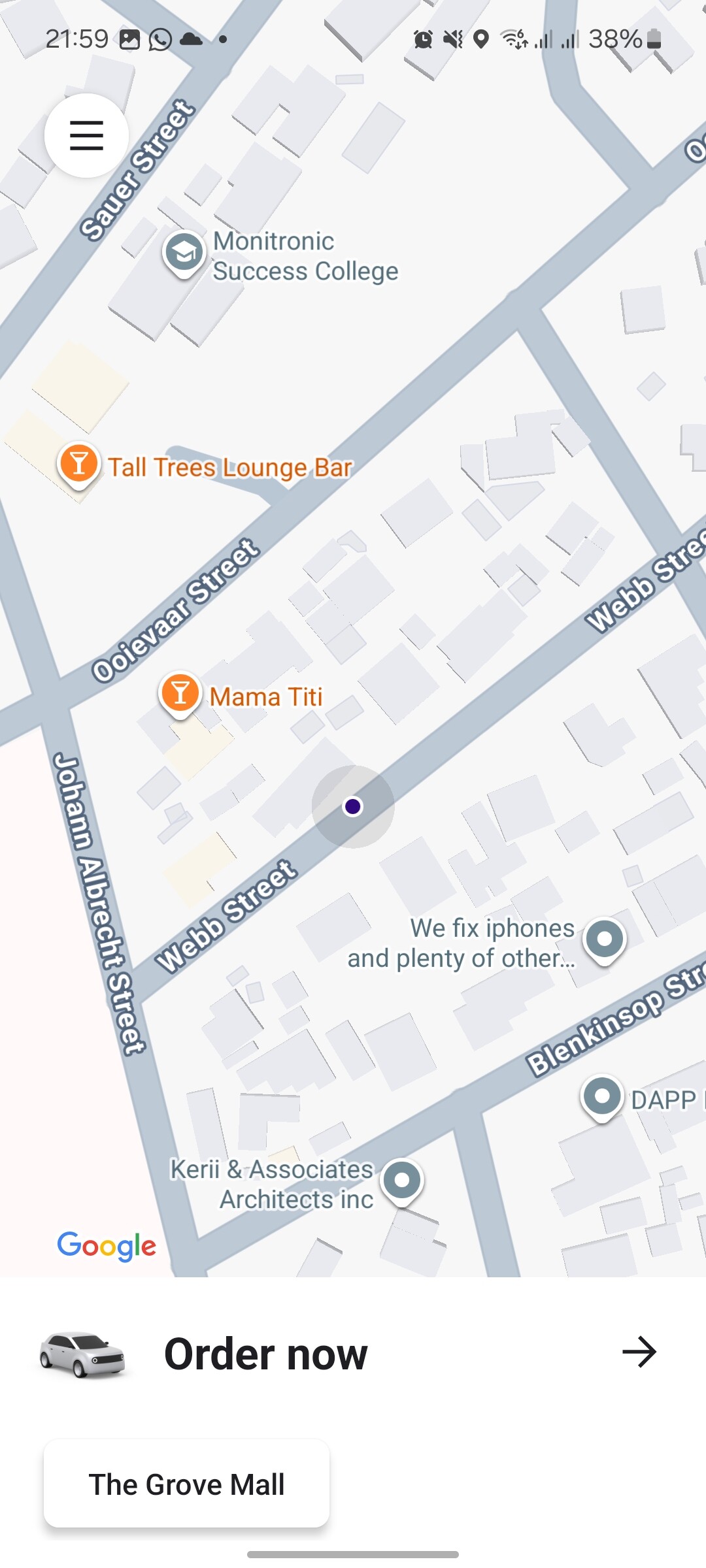Viewport: 706px width, 1568px height.
Task: Select the DAPP map marker
Action: click(x=601, y=1096)
